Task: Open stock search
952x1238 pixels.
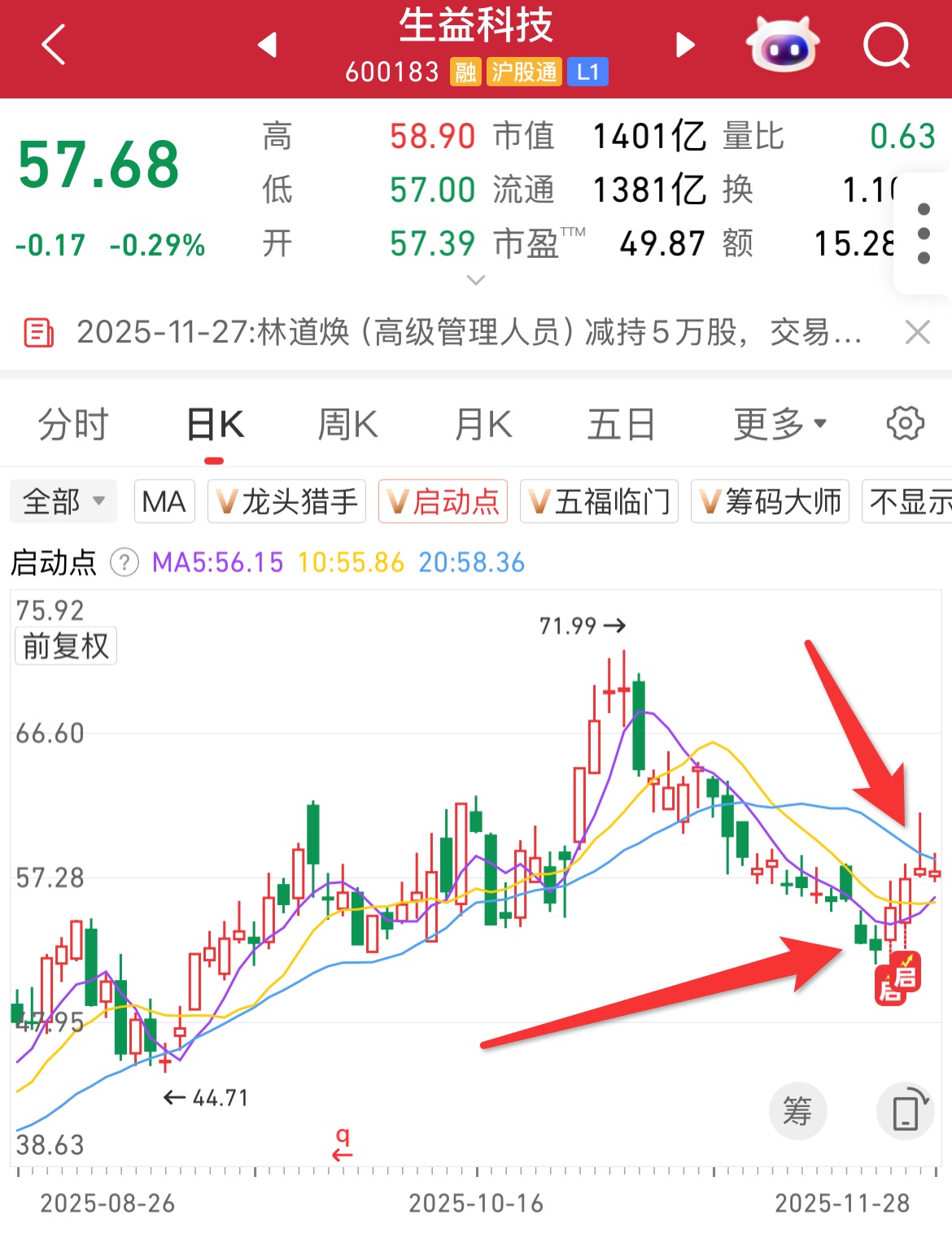Action: pos(886,45)
